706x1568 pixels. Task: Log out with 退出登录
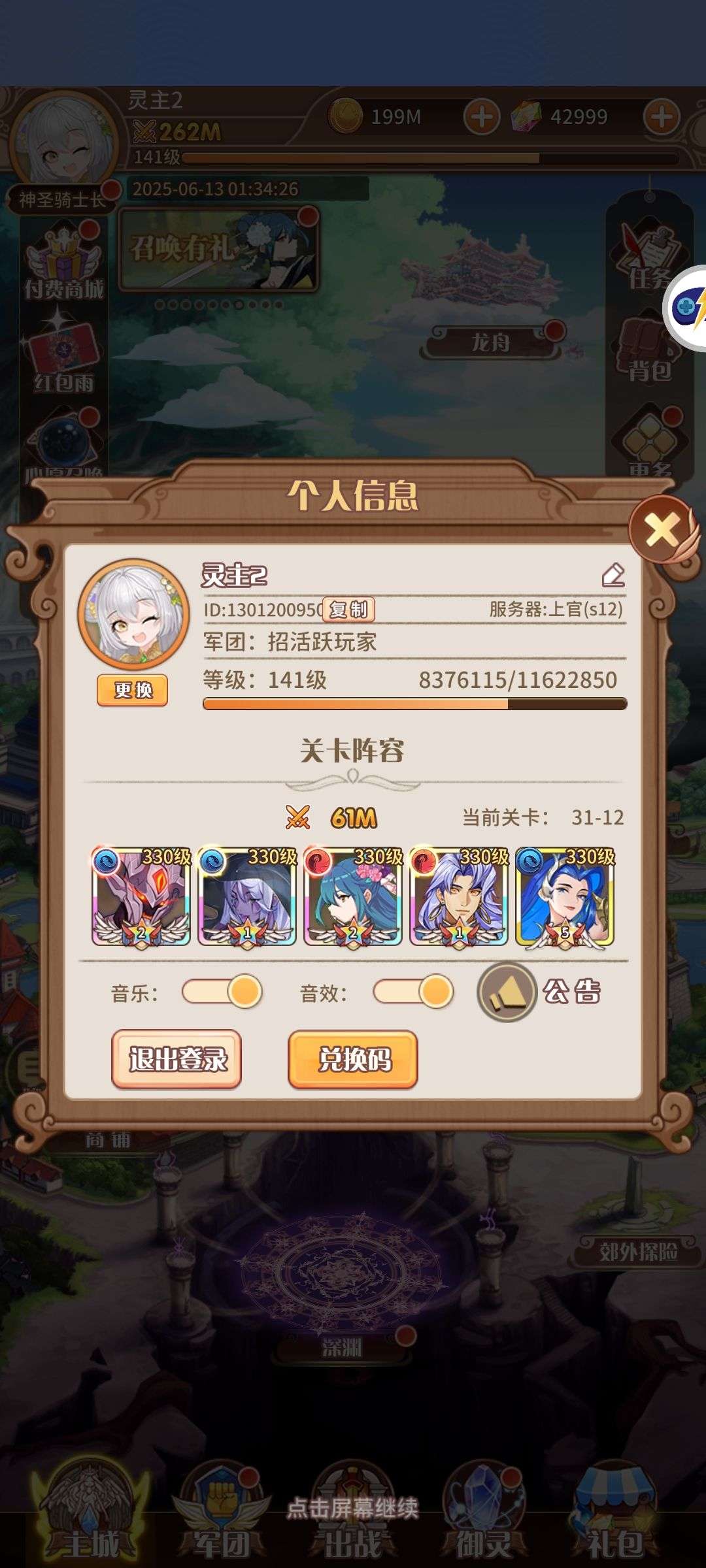[x=176, y=1059]
